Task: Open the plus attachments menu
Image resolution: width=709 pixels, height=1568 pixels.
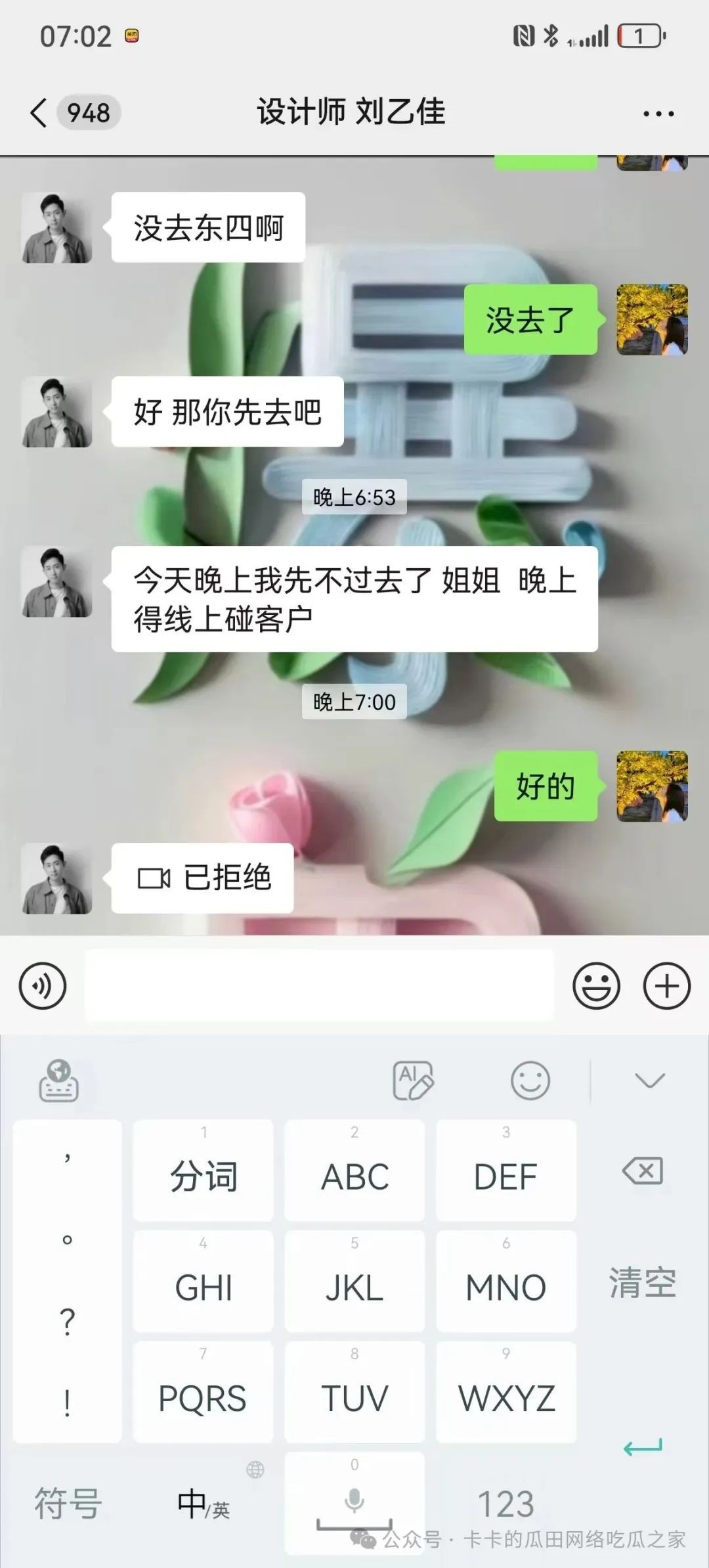Action: click(x=666, y=986)
